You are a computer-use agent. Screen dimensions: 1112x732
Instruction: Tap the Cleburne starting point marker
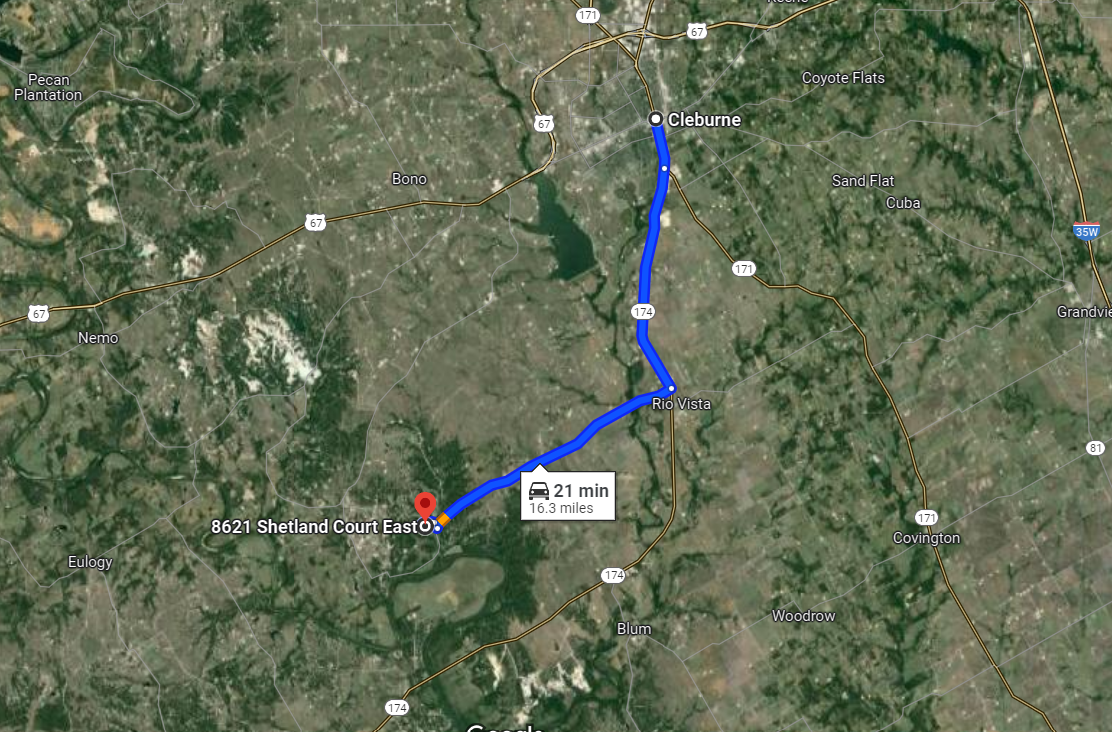(x=656, y=119)
